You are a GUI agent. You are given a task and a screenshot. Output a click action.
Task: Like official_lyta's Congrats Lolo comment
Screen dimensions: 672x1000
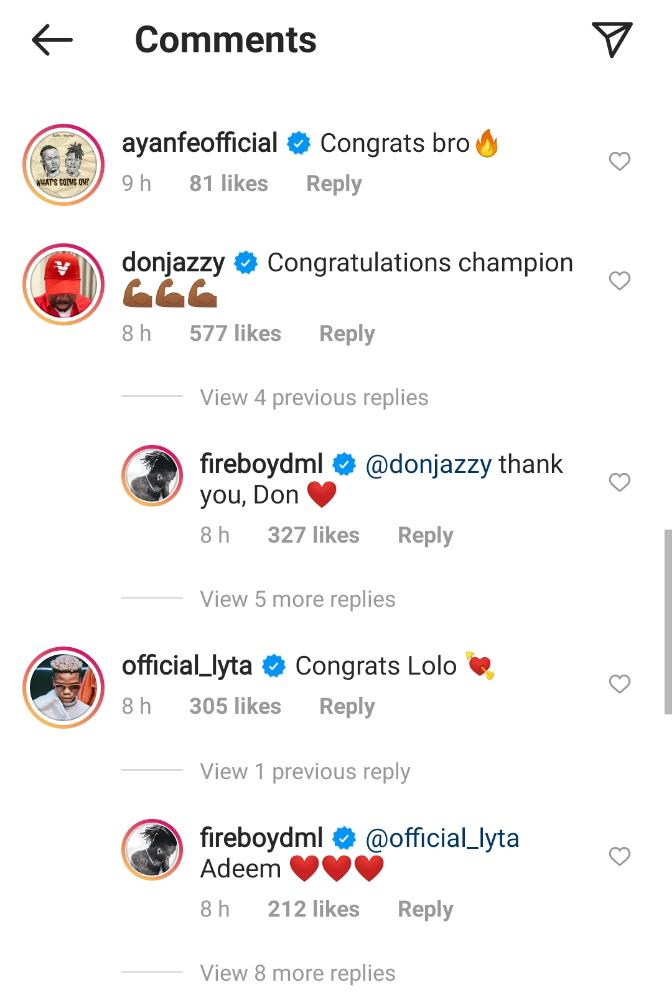pos(620,684)
